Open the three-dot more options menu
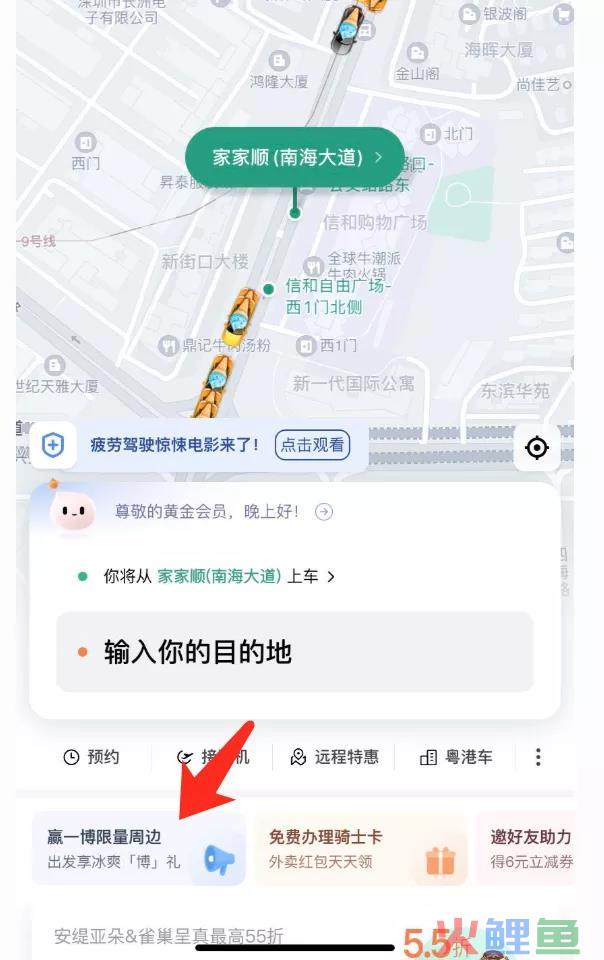604x960 pixels. (x=538, y=757)
